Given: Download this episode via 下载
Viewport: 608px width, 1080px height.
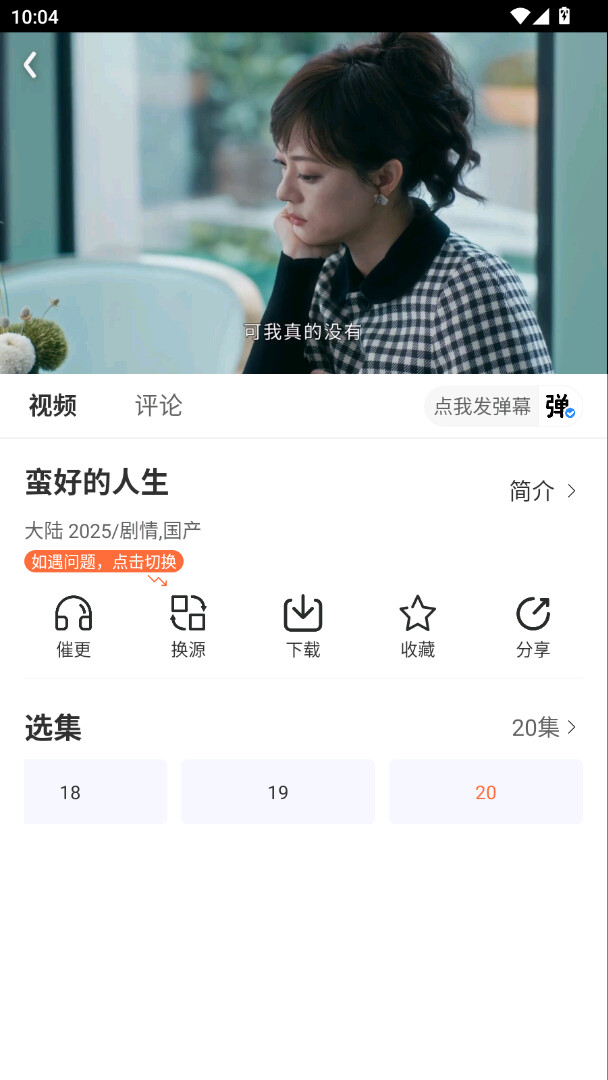Looking at the screenshot, I should coord(303,626).
